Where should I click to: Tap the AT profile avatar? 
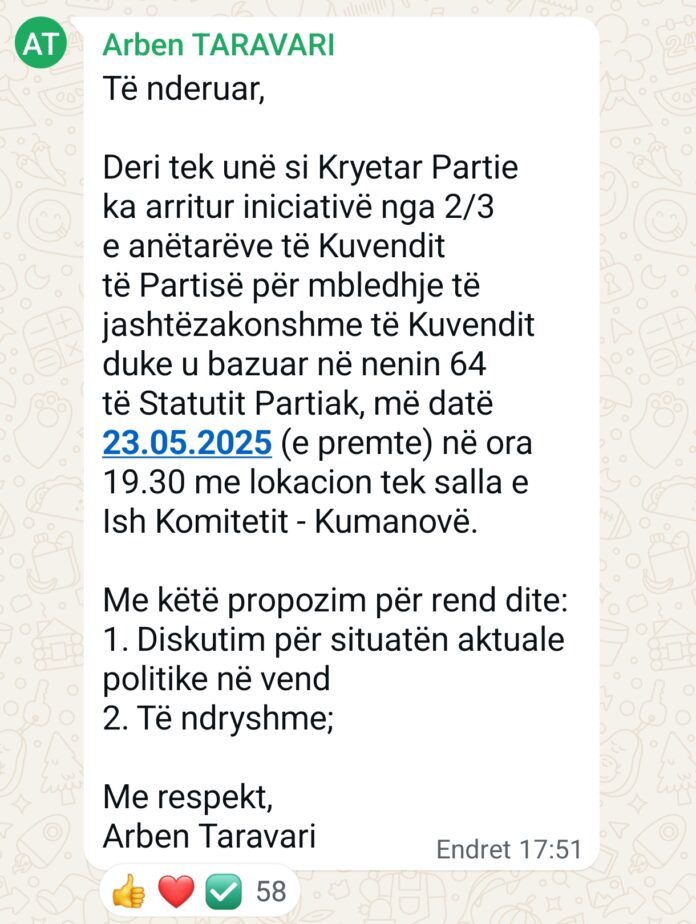42,45
